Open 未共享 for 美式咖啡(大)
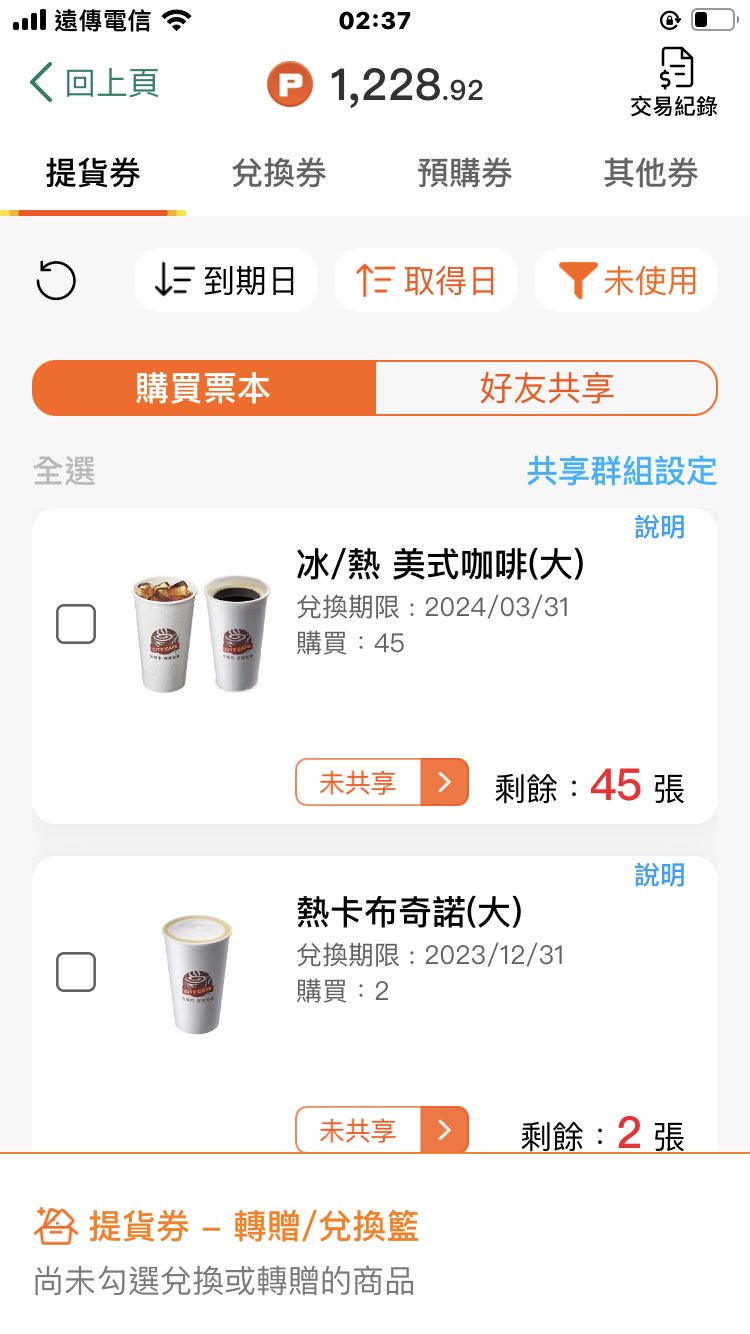Viewport: 750px width, 1334px height. [382, 783]
